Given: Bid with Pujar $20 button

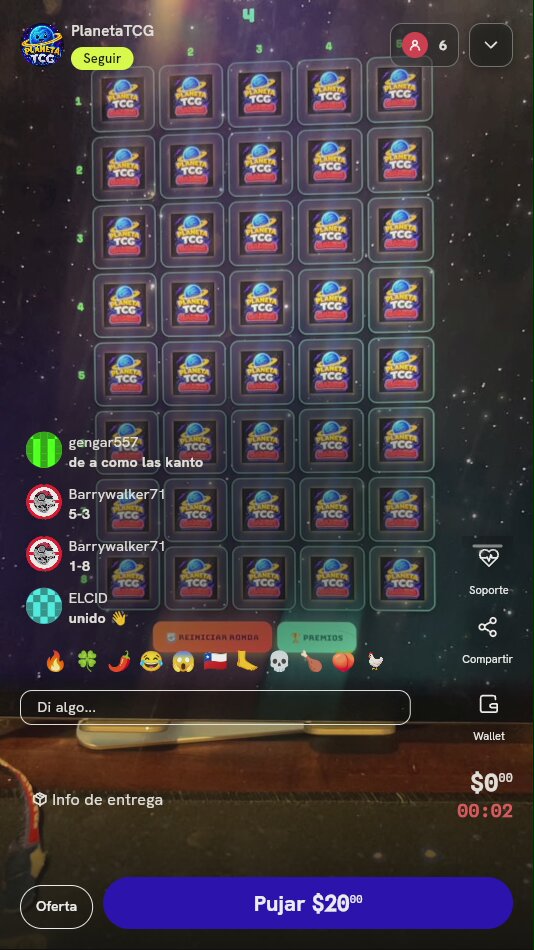Looking at the screenshot, I should (308, 903).
